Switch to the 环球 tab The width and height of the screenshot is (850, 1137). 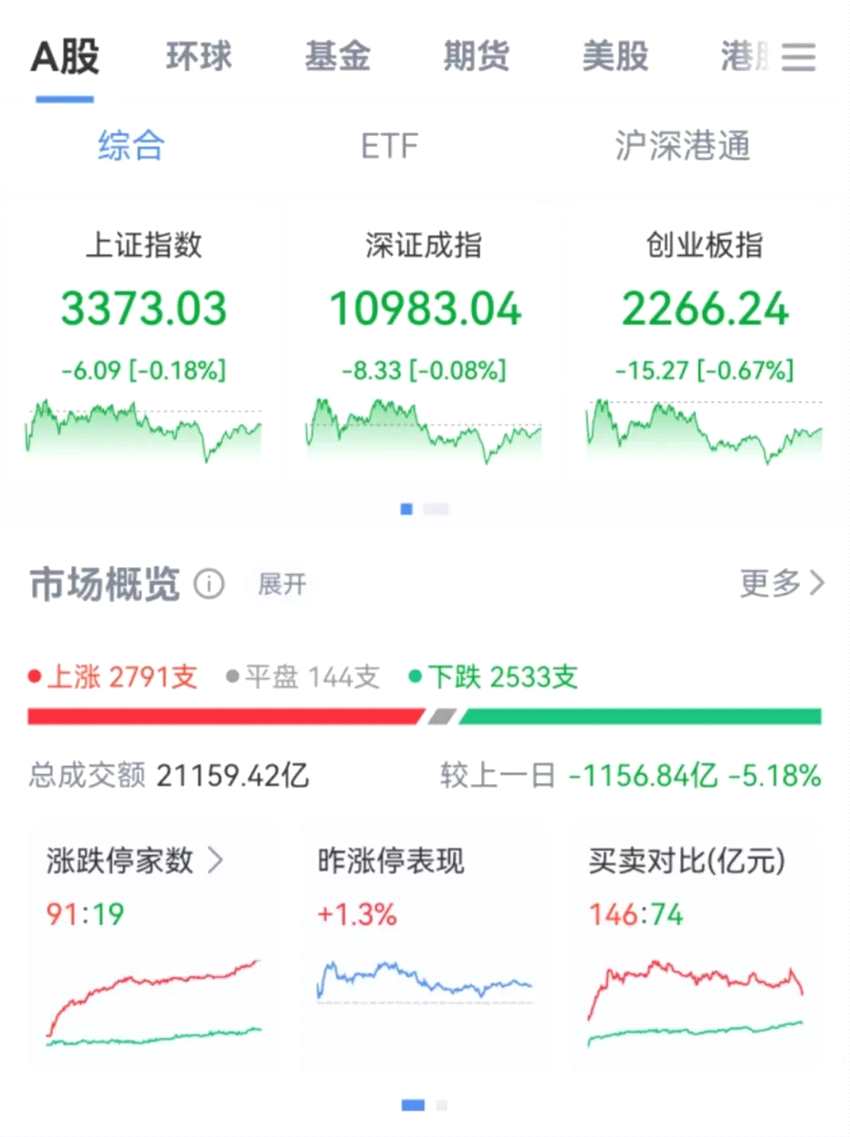[x=199, y=57]
